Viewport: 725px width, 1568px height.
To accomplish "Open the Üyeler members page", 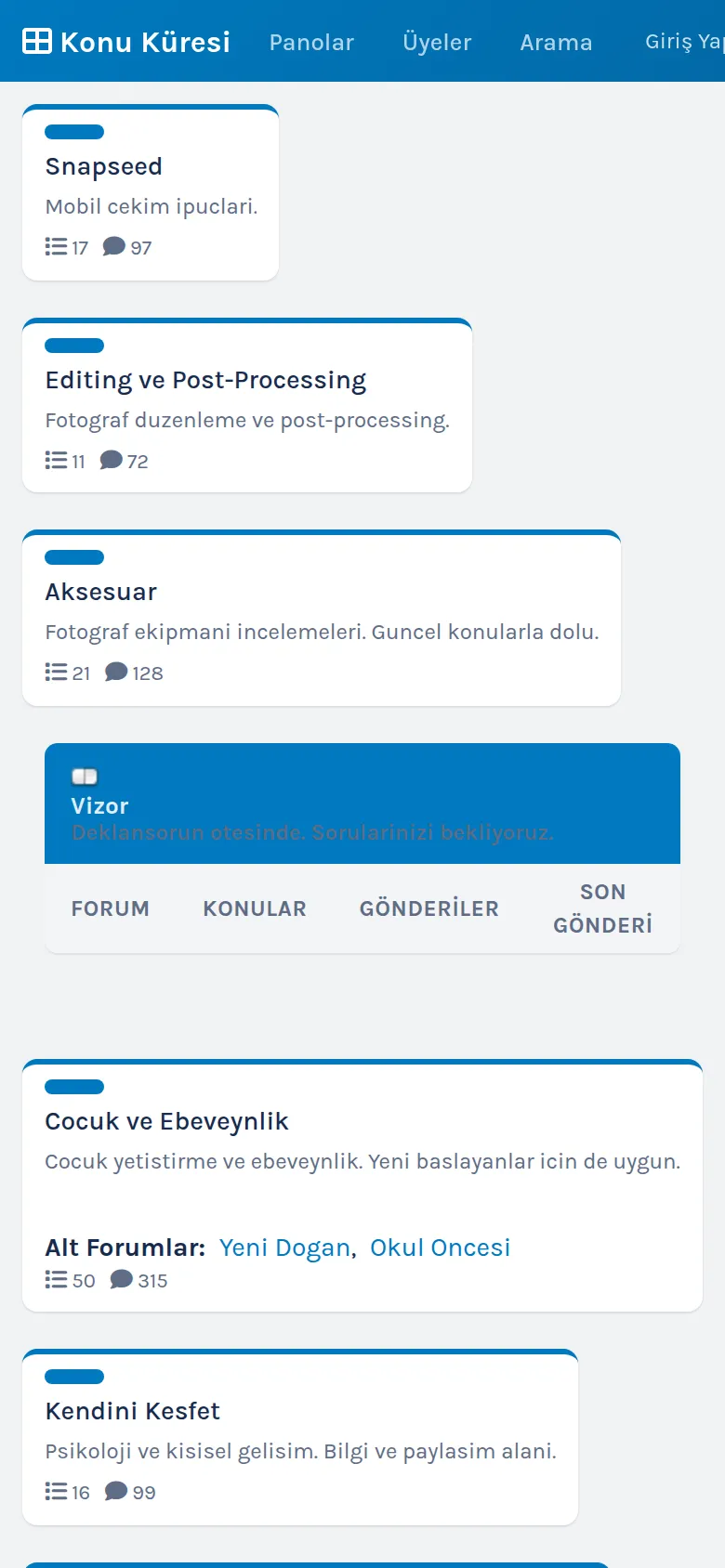I will pyautogui.click(x=437, y=42).
